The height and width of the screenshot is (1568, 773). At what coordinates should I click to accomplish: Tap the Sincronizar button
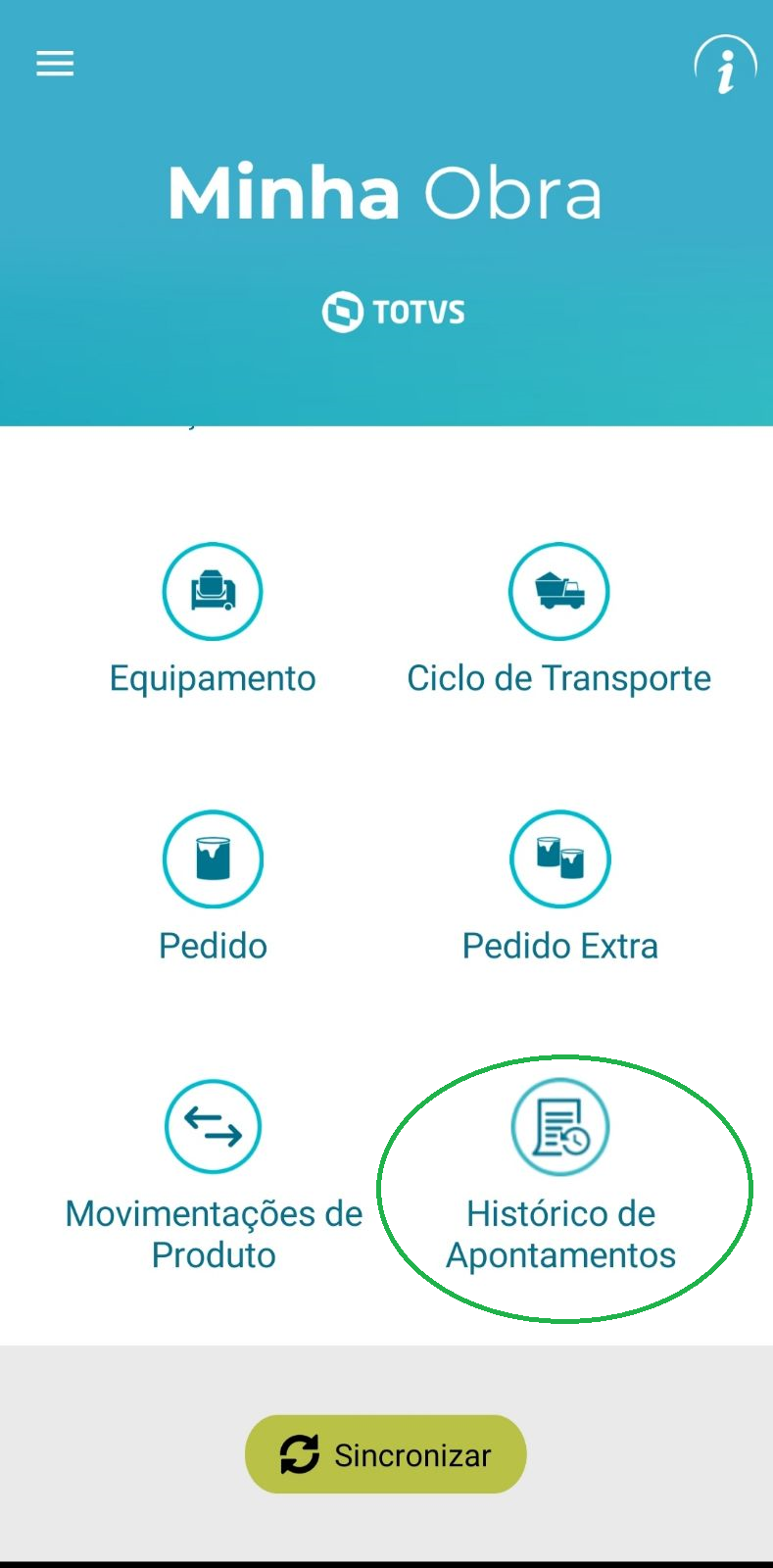[385, 1454]
